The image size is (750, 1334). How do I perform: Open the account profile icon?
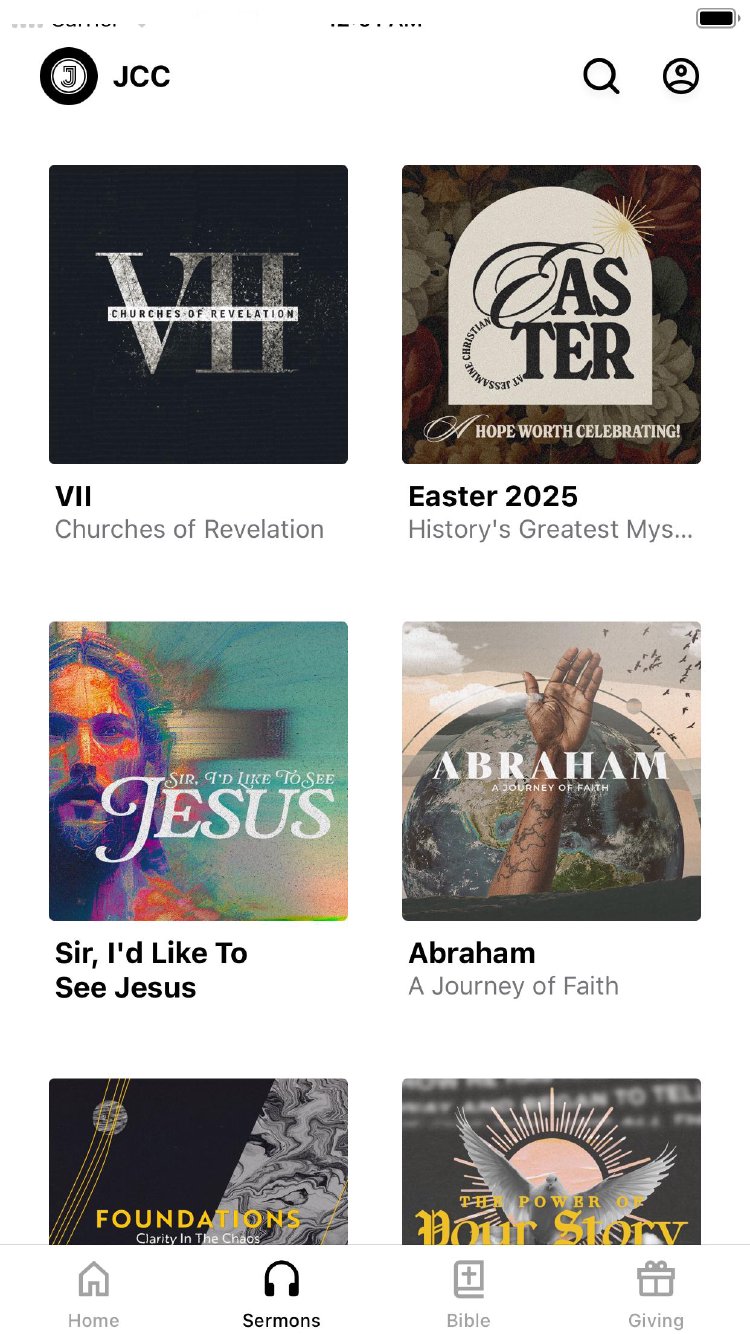(681, 76)
